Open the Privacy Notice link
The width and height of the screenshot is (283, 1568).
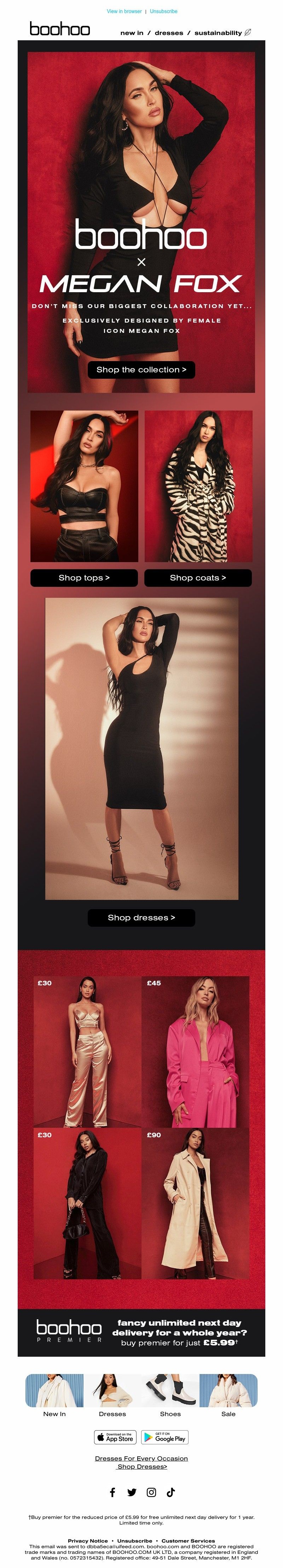click(88, 1540)
